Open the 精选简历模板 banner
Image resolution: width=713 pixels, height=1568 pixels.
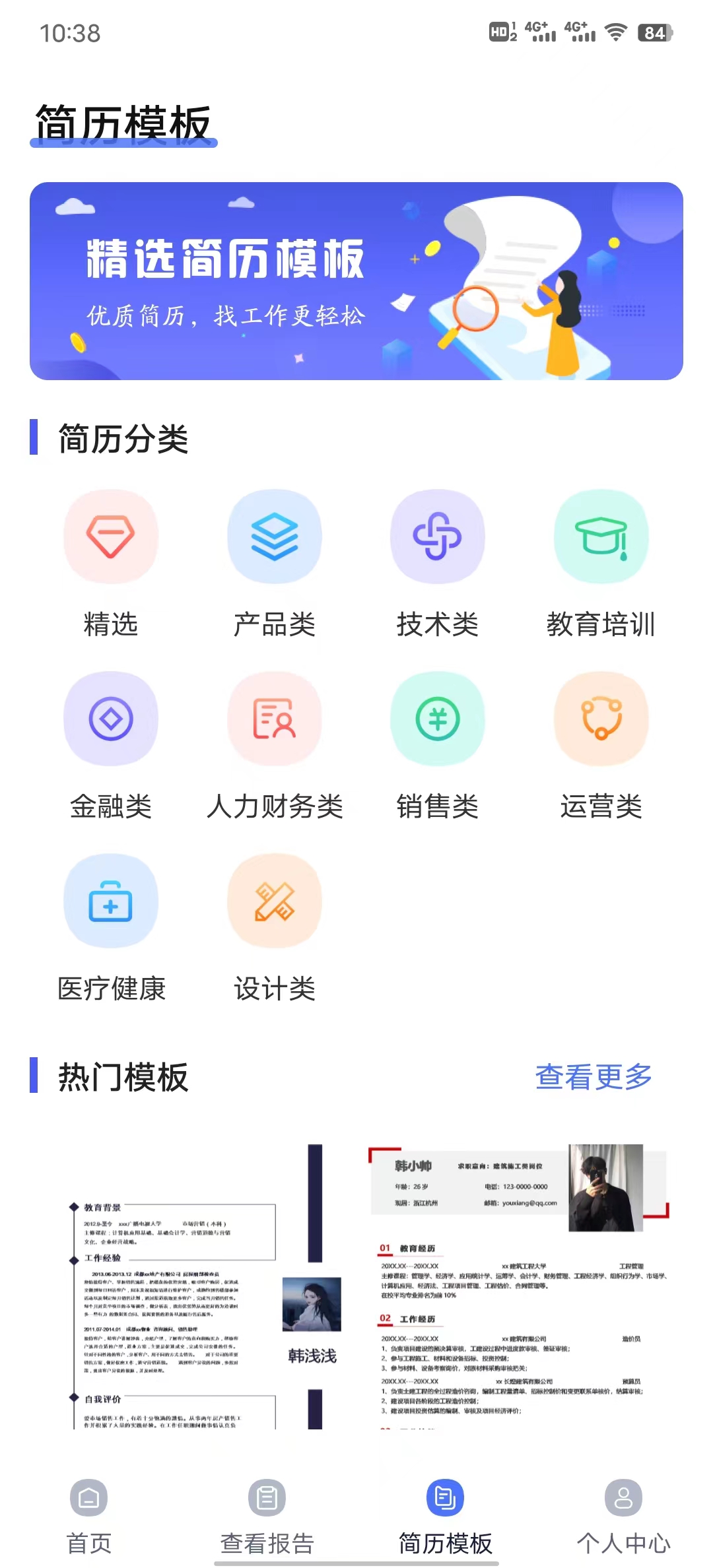[x=356, y=281]
